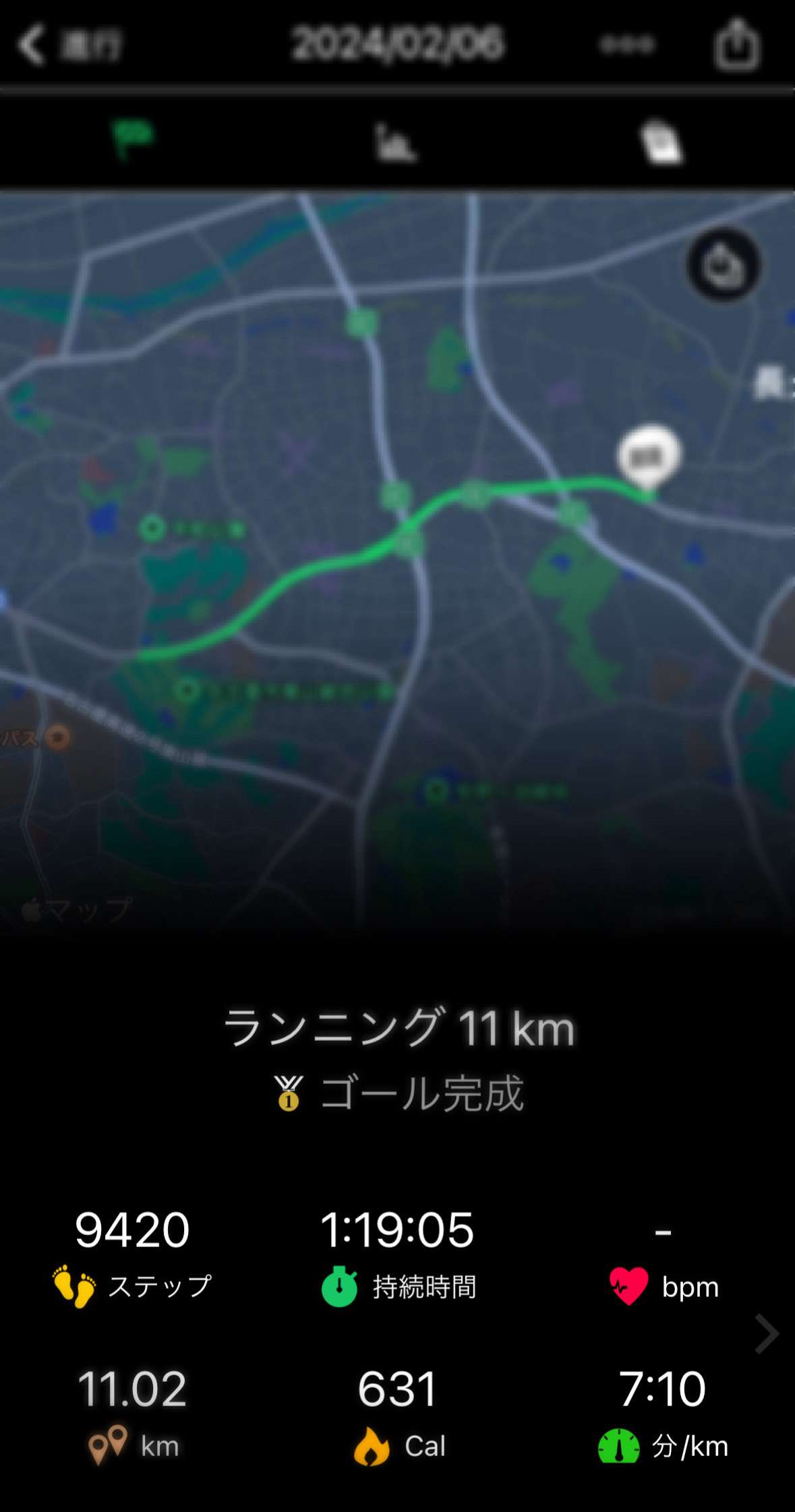Screen dimensions: 795x1512
Task: Open the next stats page arrow
Action: pos(767,1333)
